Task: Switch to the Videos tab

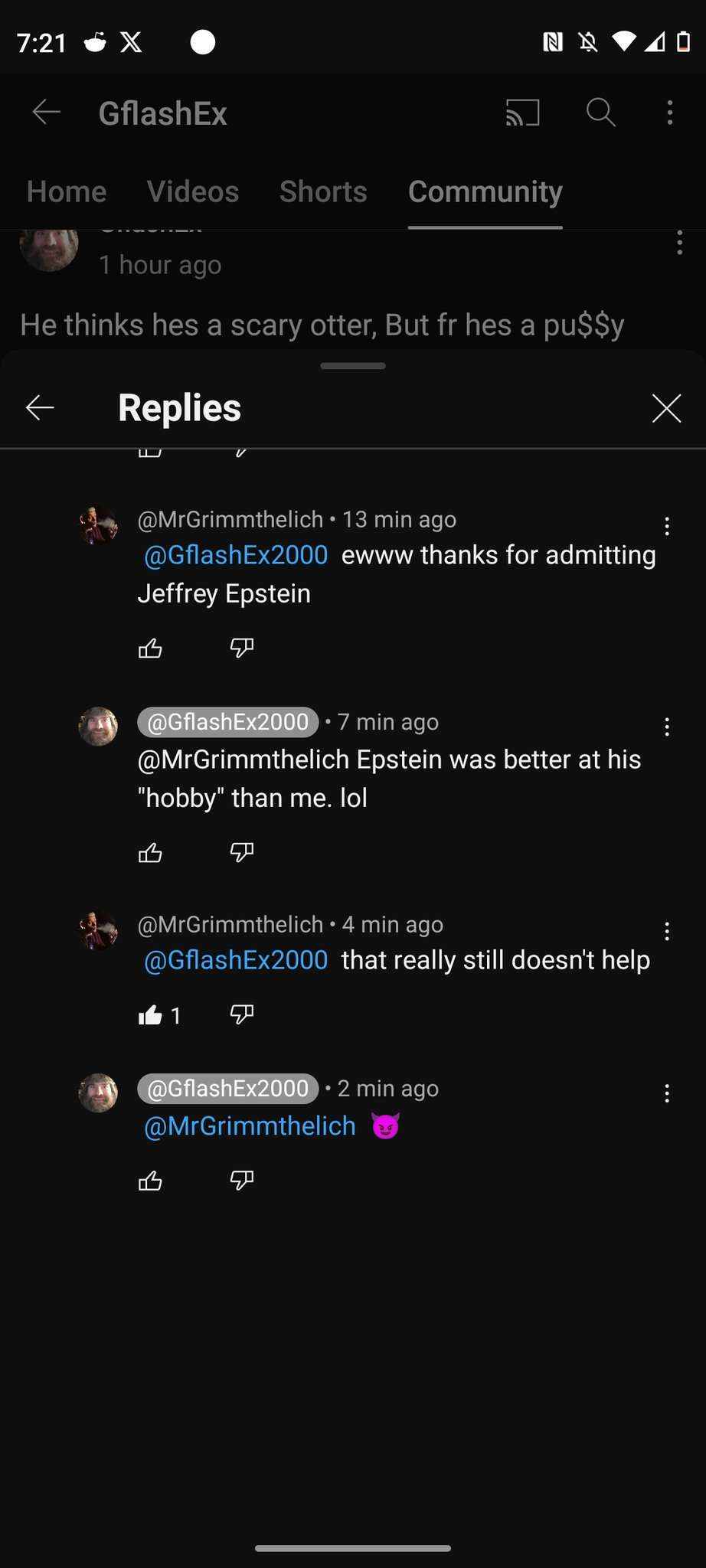Action: click(193, 191)
